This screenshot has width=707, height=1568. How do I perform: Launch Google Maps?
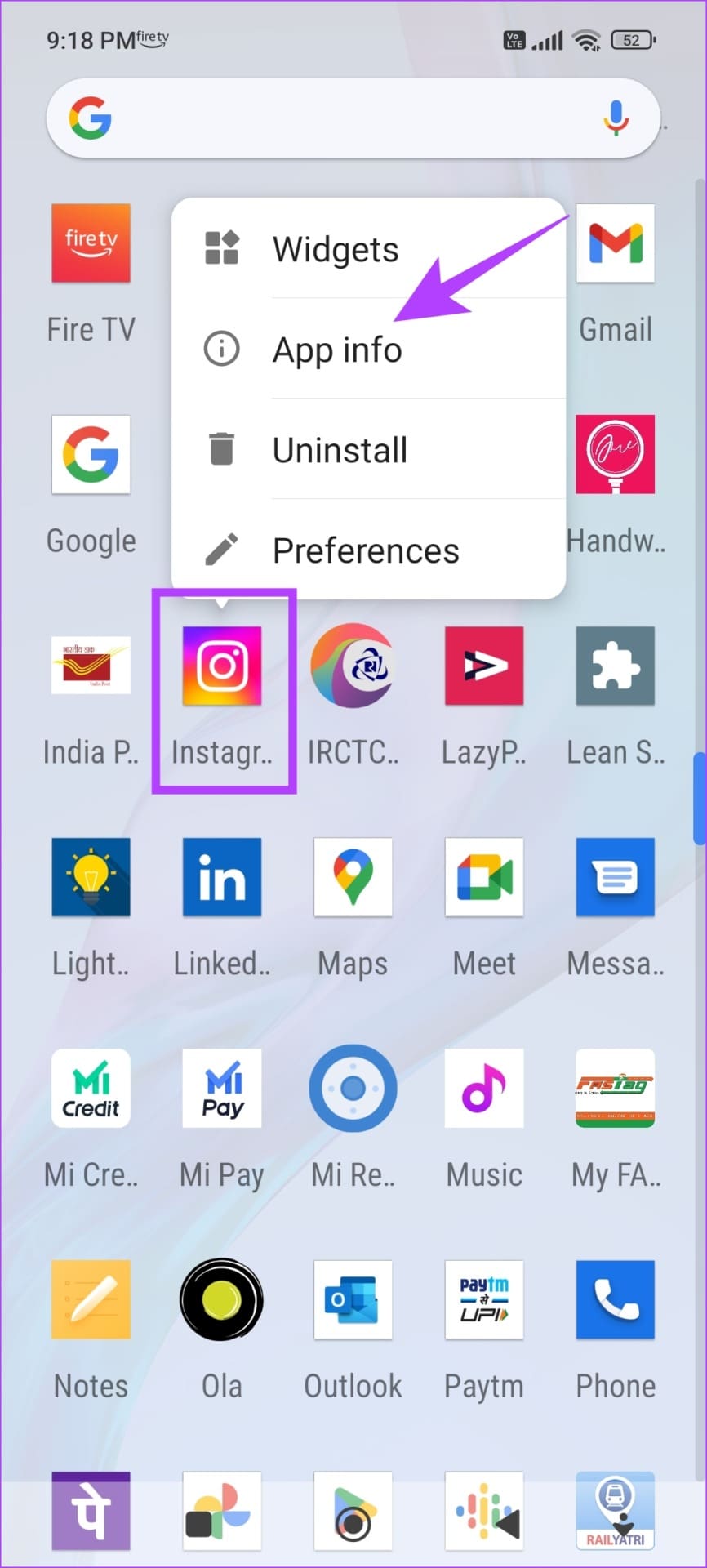click(x=353, y=877)
